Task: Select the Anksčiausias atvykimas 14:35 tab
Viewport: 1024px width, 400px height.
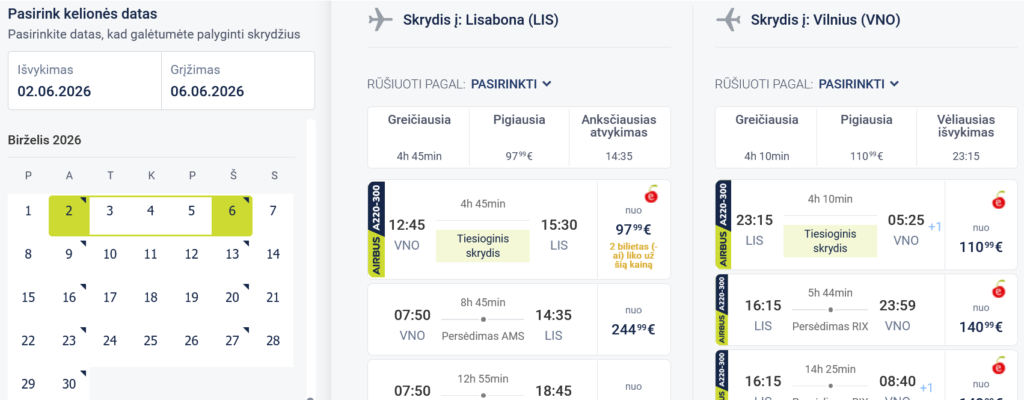Action: pos(619,137)
